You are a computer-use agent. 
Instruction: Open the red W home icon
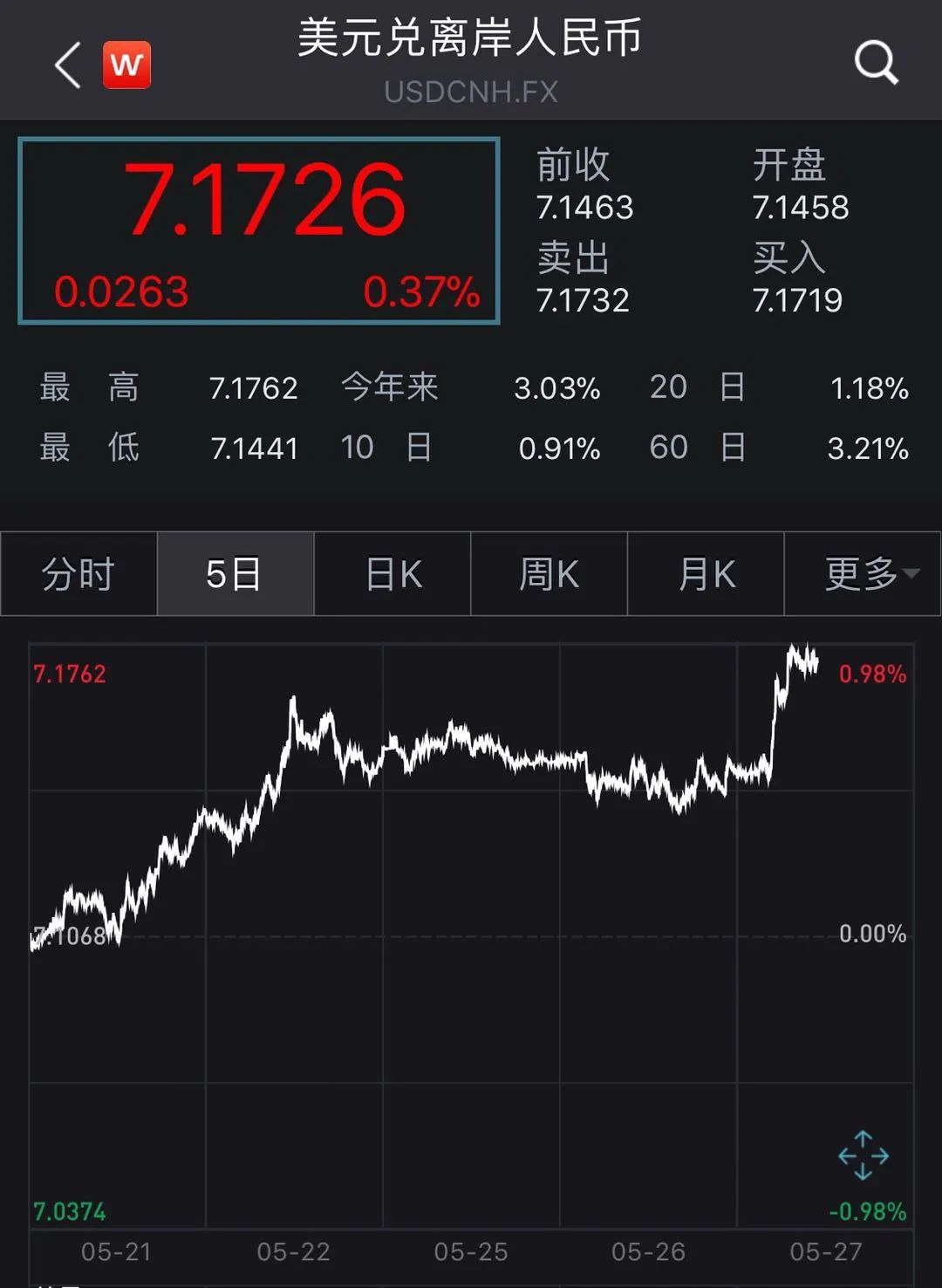(x=126, y=65)
